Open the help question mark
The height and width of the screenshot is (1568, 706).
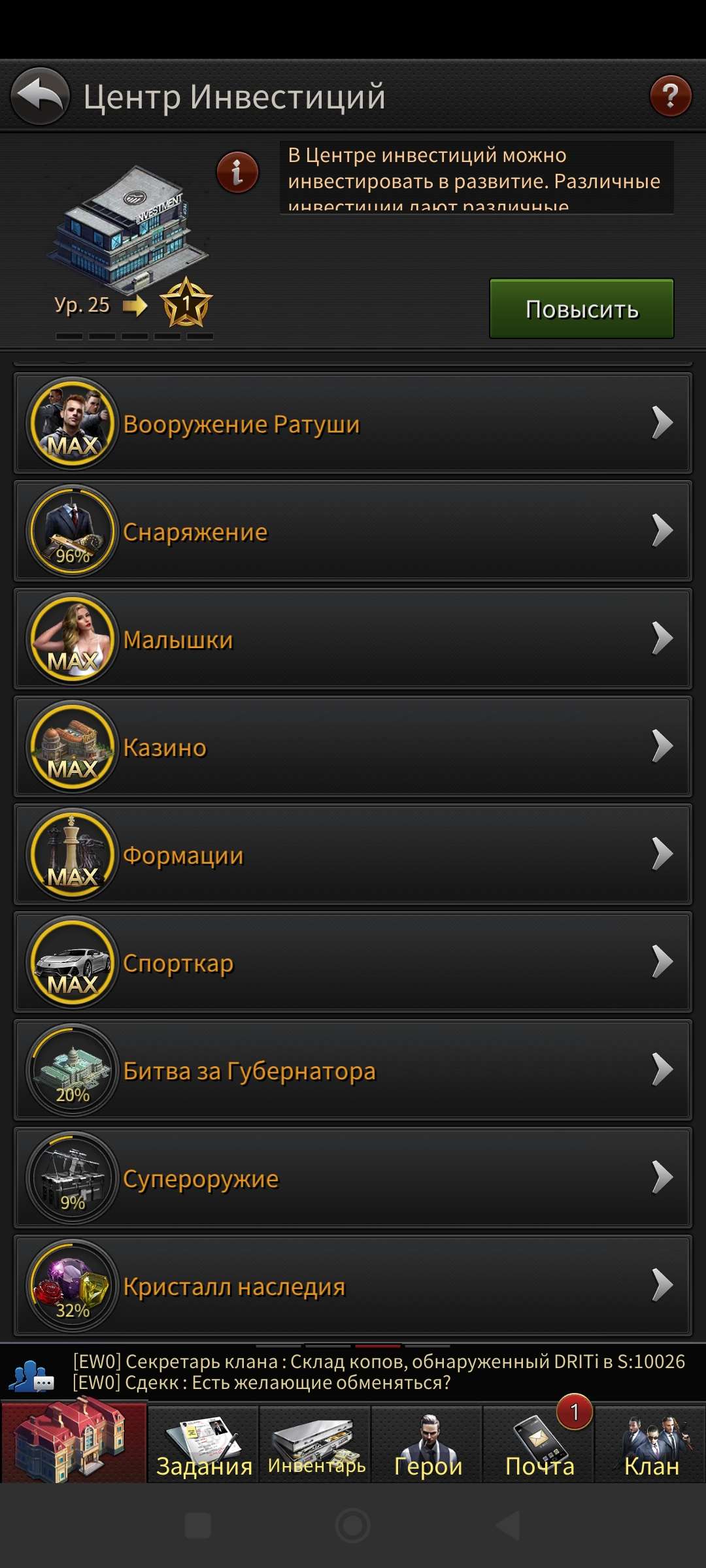point(670,96)
